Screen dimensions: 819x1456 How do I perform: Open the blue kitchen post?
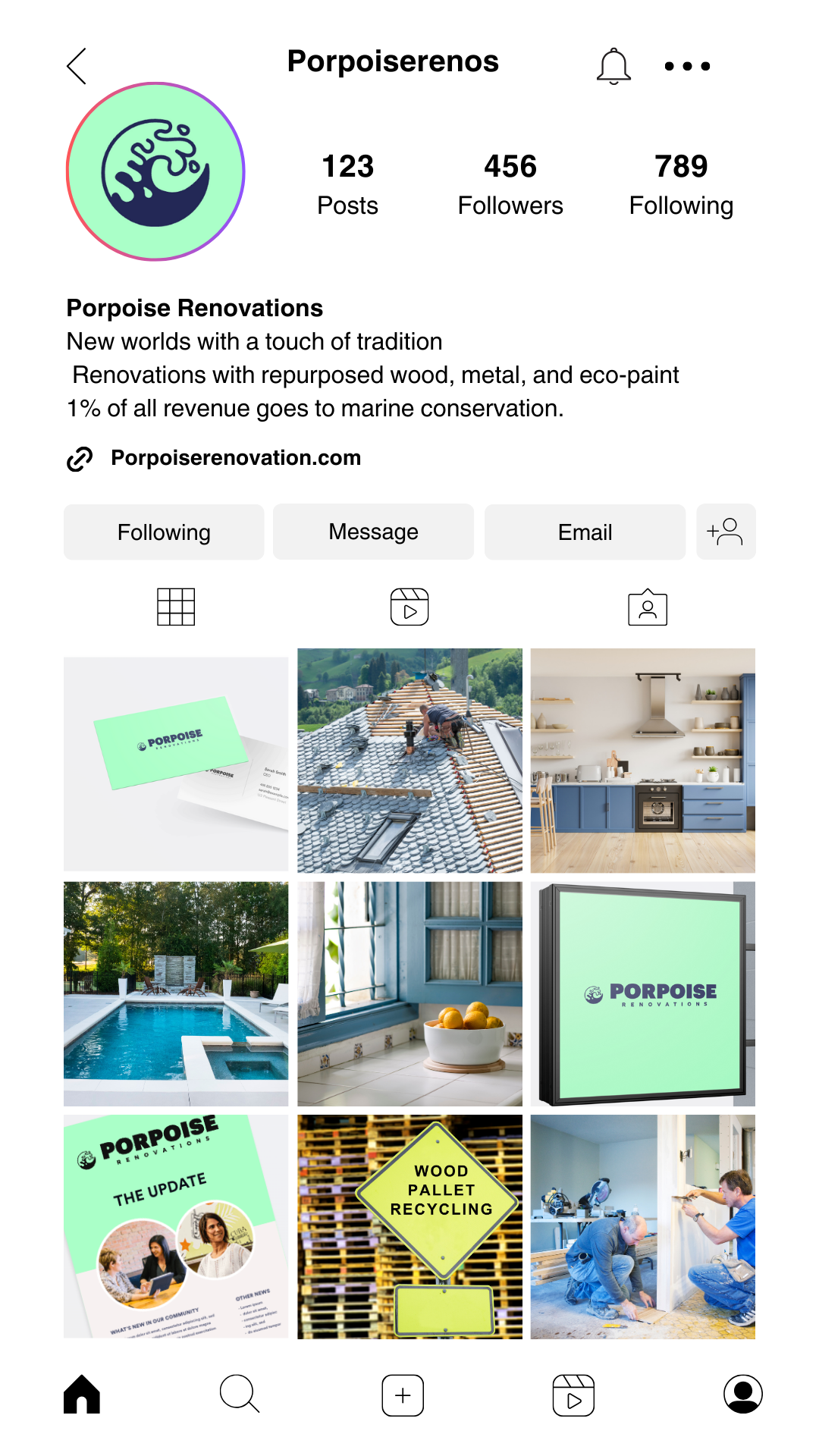[x=642, y=761]
